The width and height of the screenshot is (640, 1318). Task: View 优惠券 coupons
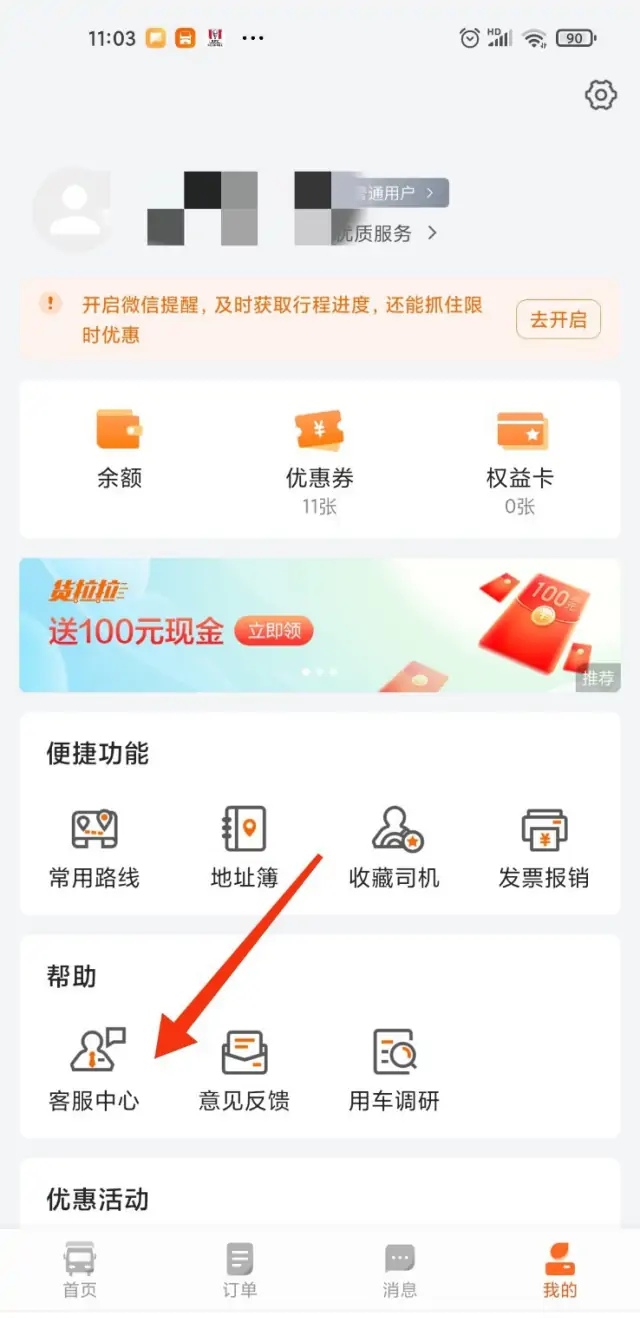(320, 462)
